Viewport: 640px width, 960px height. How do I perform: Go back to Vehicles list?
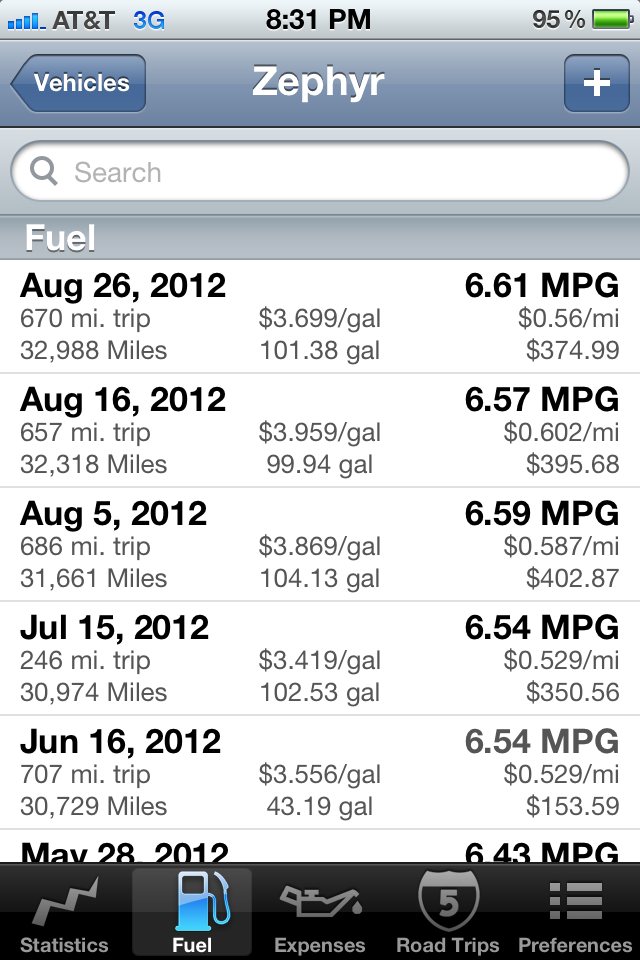pos(80,83)
